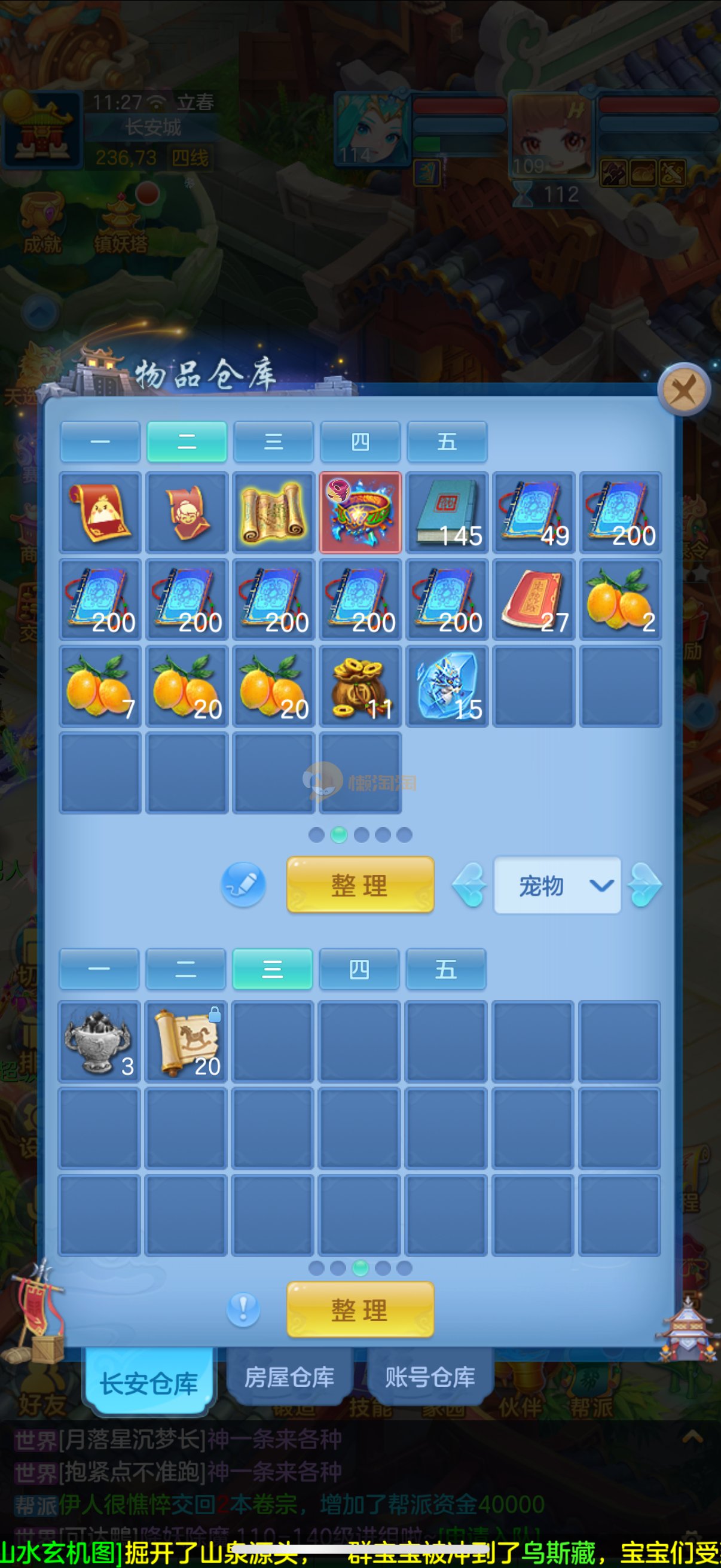Tap the blue edit pencil icon
This screenshot has height=1568, width=721.
point(243,884)
